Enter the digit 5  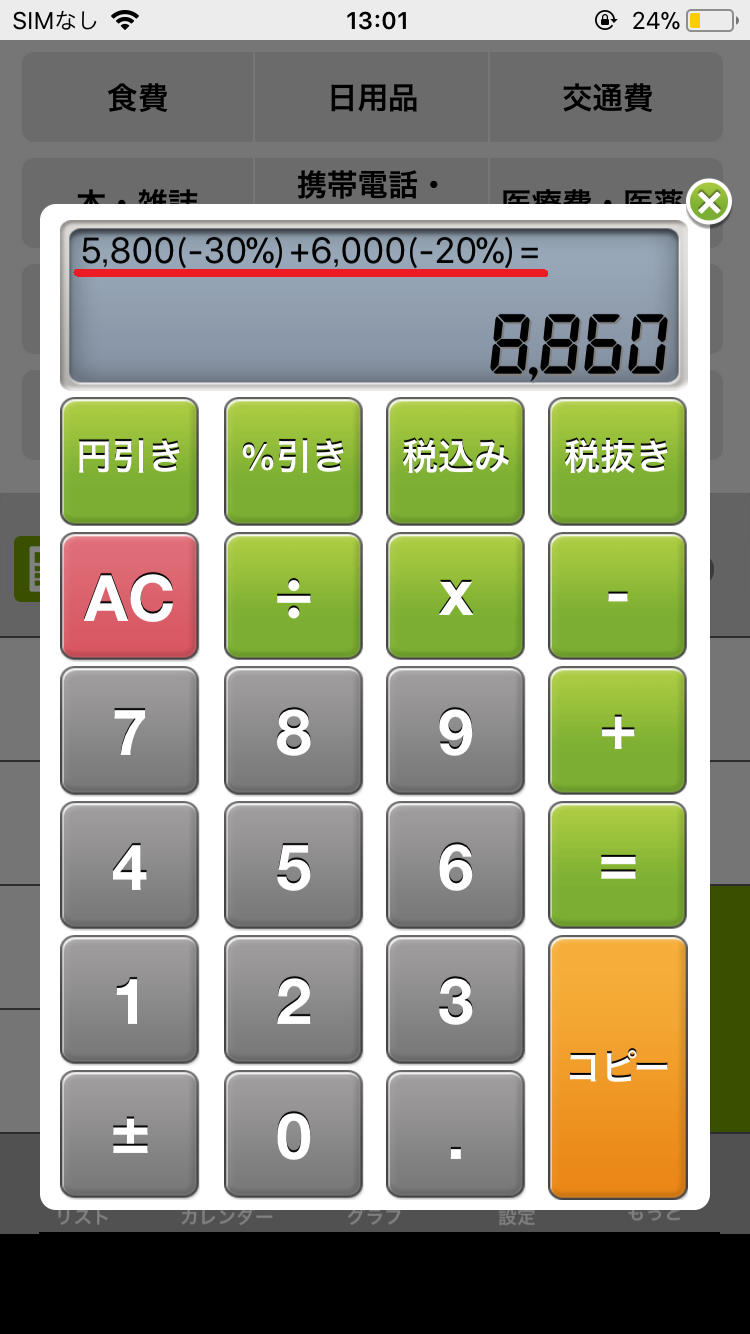point(293,865)
